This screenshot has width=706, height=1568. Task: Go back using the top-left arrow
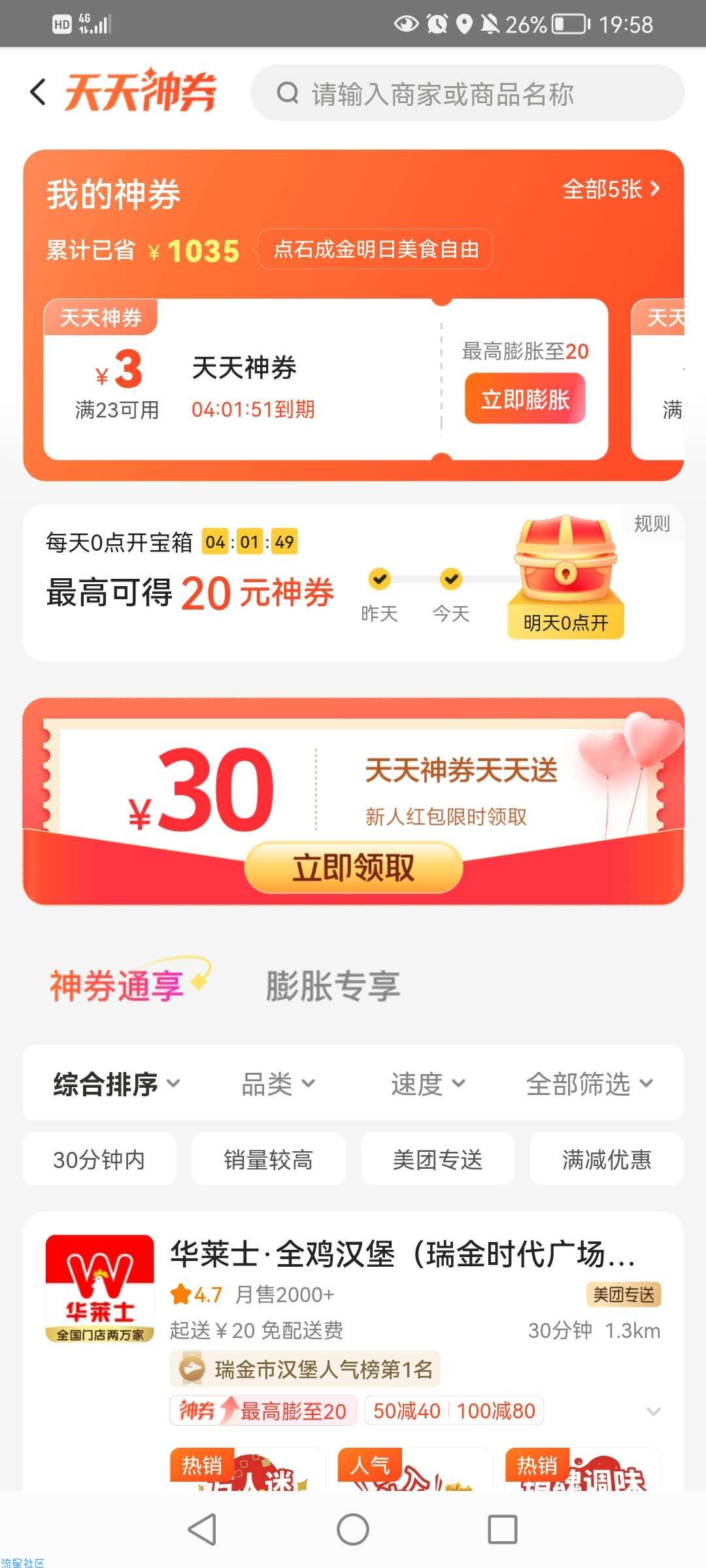39,92
